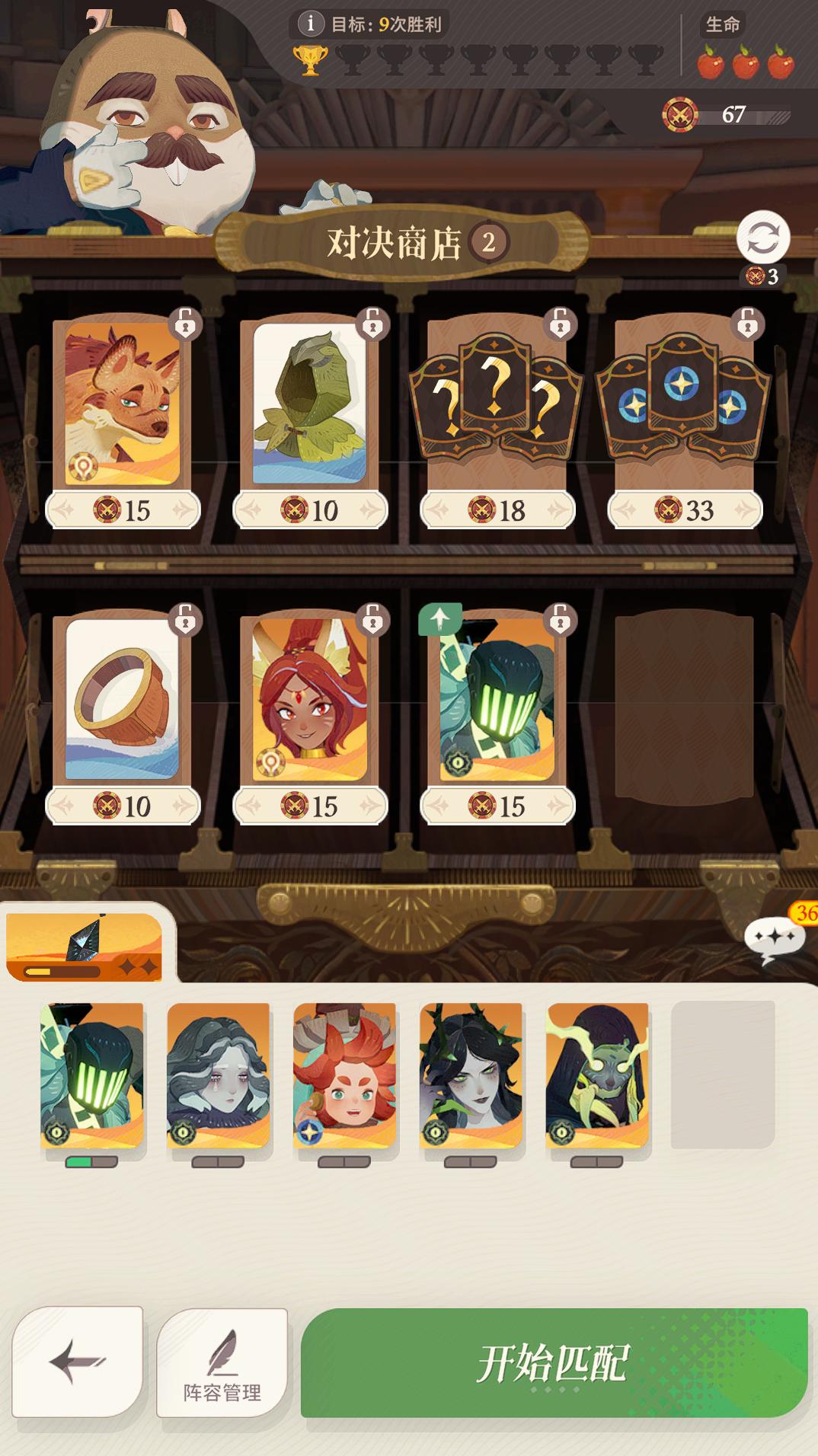View info about the 9次胜利 goal

(310, 24)
